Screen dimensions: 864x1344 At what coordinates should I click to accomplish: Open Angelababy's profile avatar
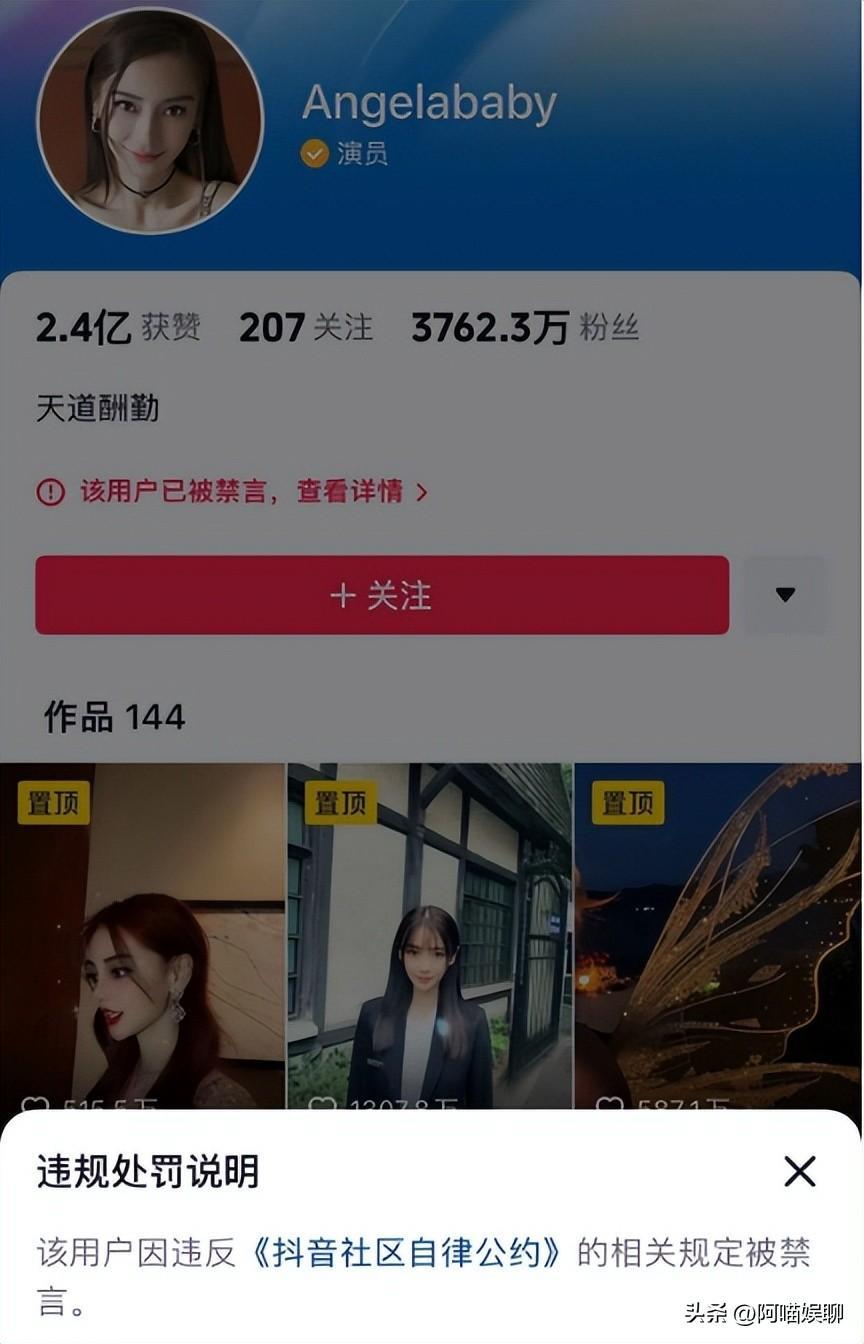click(150, 121)
